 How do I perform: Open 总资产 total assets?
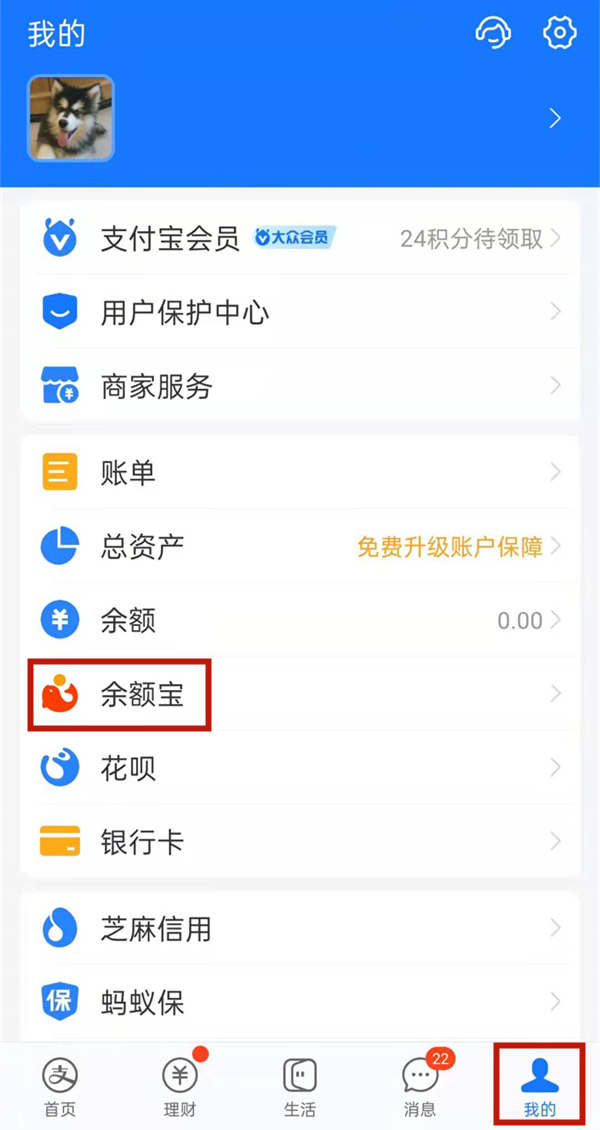coord(300,546)
